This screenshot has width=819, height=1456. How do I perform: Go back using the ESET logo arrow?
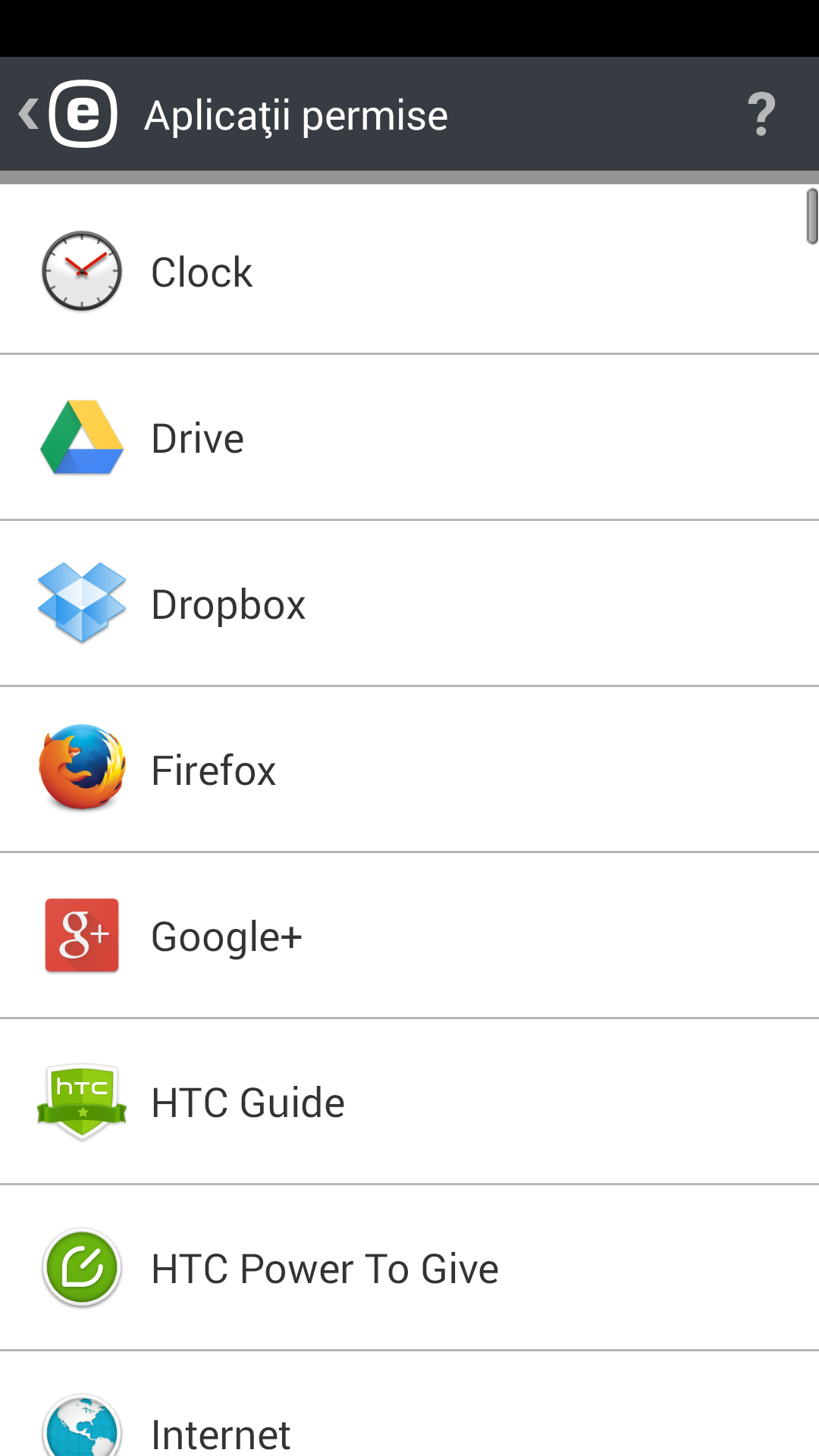coord(67,114)
